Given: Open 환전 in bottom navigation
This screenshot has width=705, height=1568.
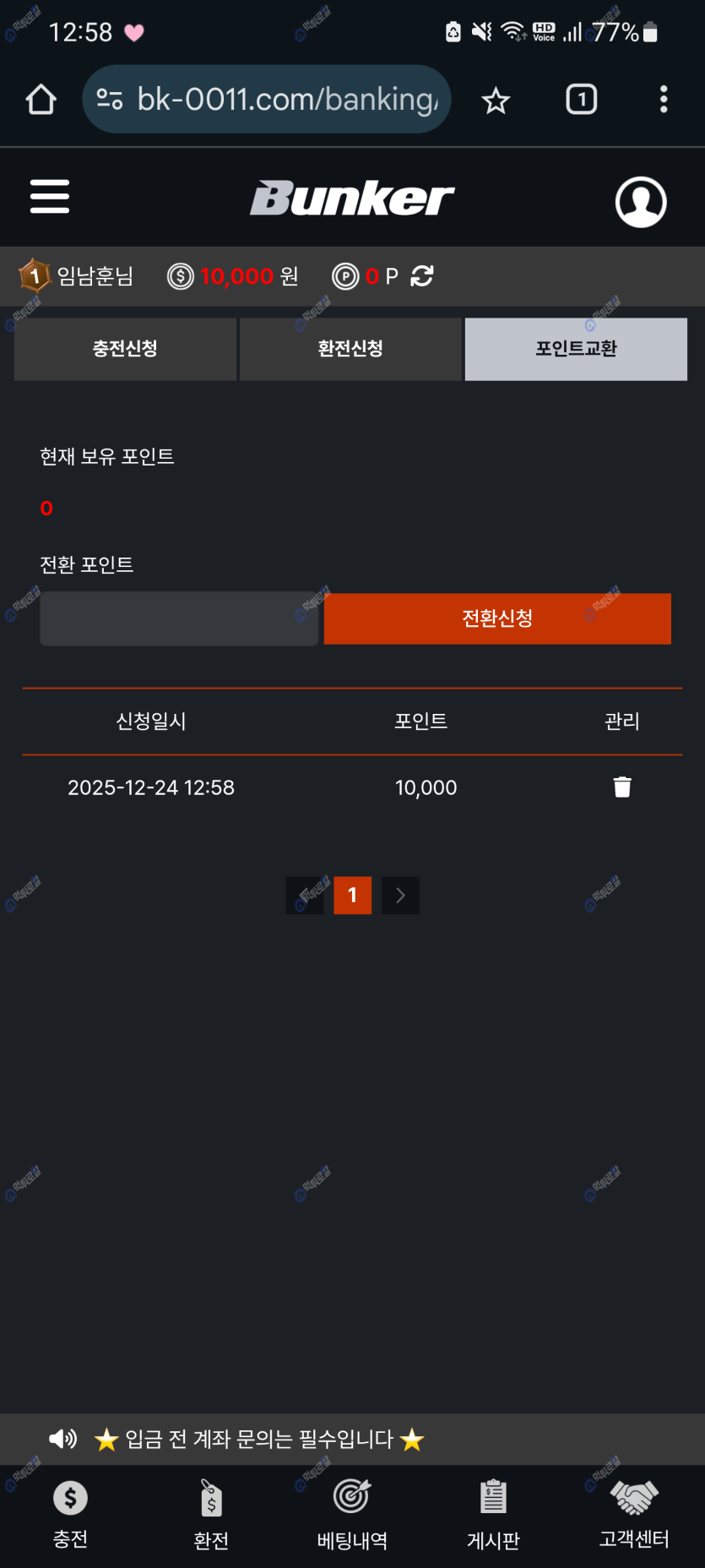Looking at the screenshot, I should (211, 1516).
